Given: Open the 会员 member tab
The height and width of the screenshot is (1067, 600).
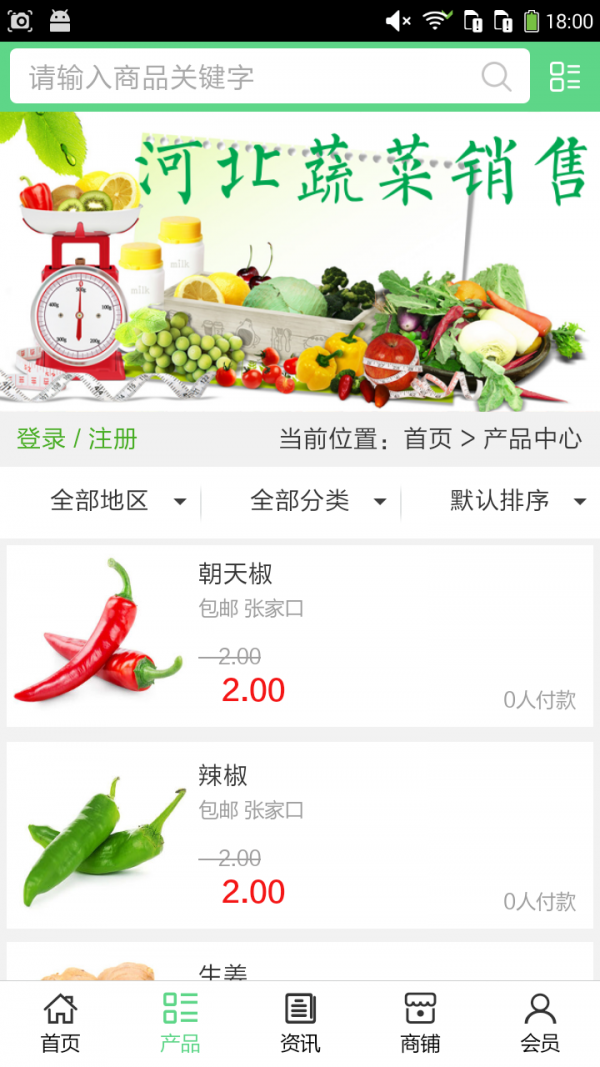Looking at the screenshot, I should 540,1023.
